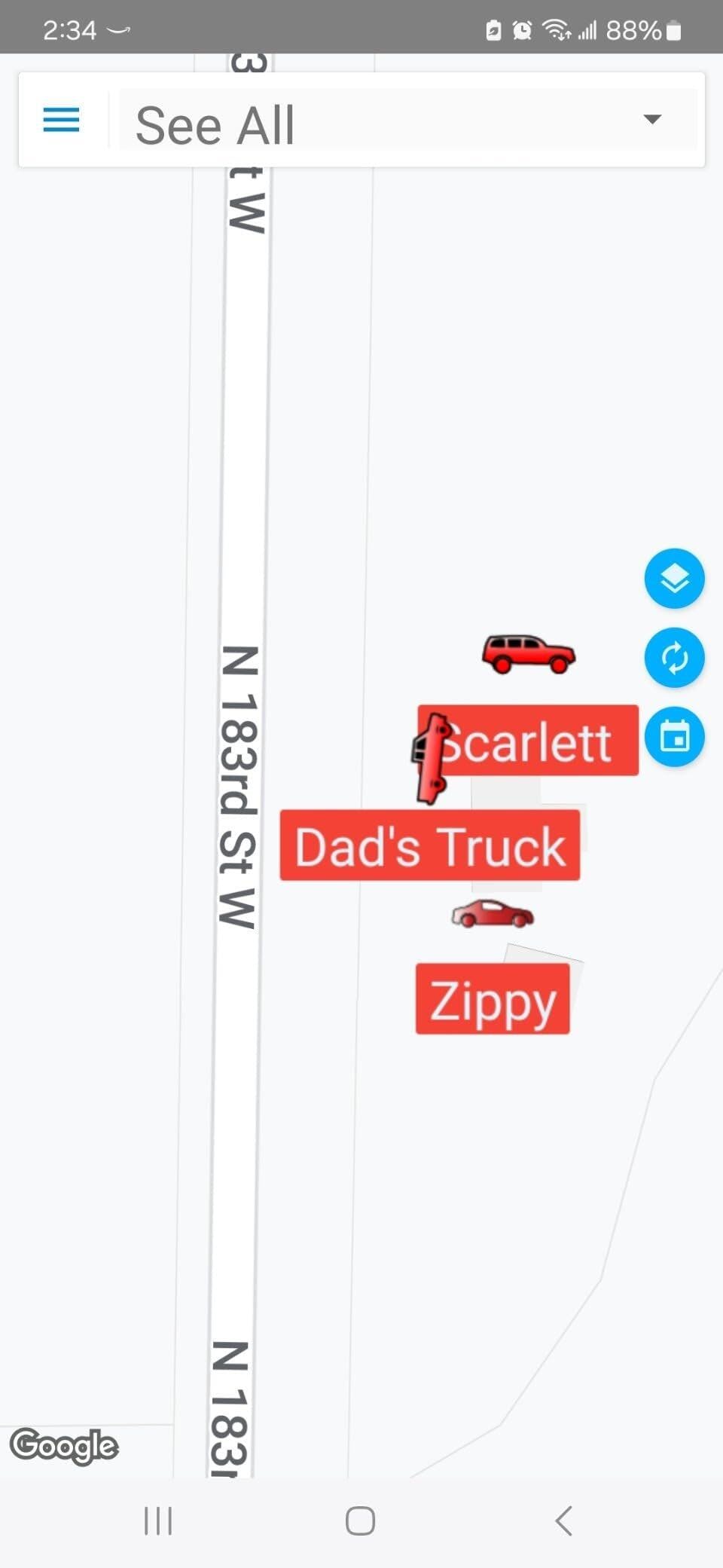
Task: Select the Zippy vehicle label
Action: click(x=493, y=999)
